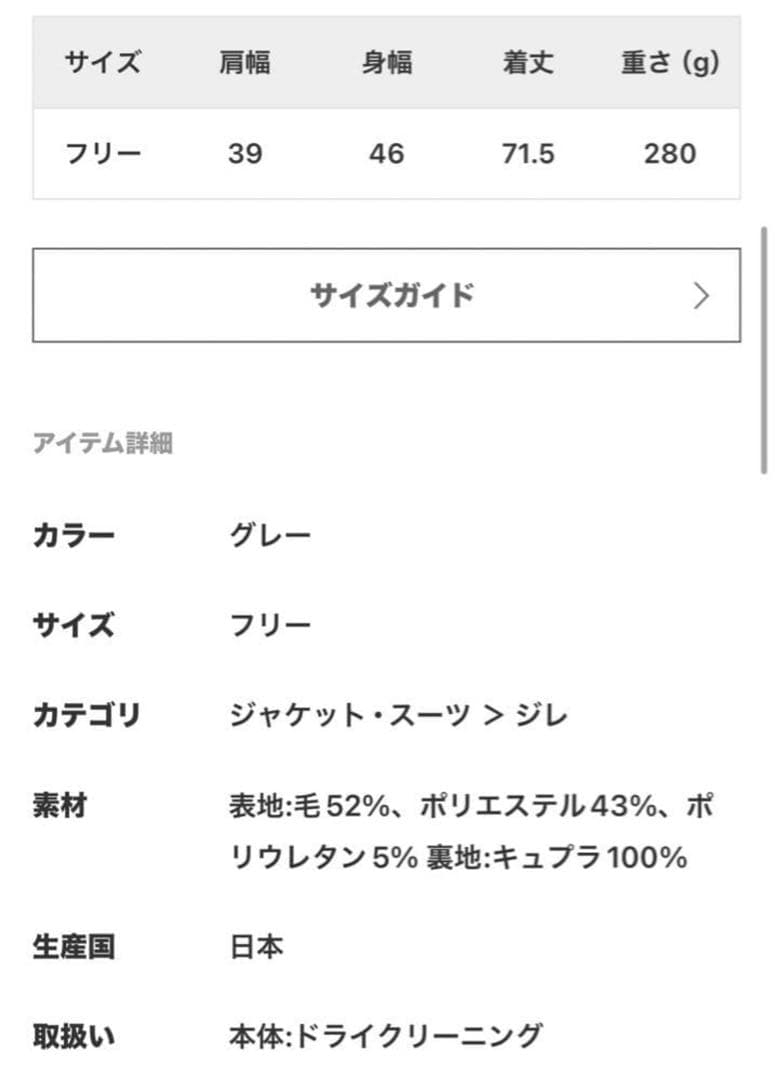Click the shoulder width value 39
This screenshot has height=1080, width=775.
[x=247, y=152]
